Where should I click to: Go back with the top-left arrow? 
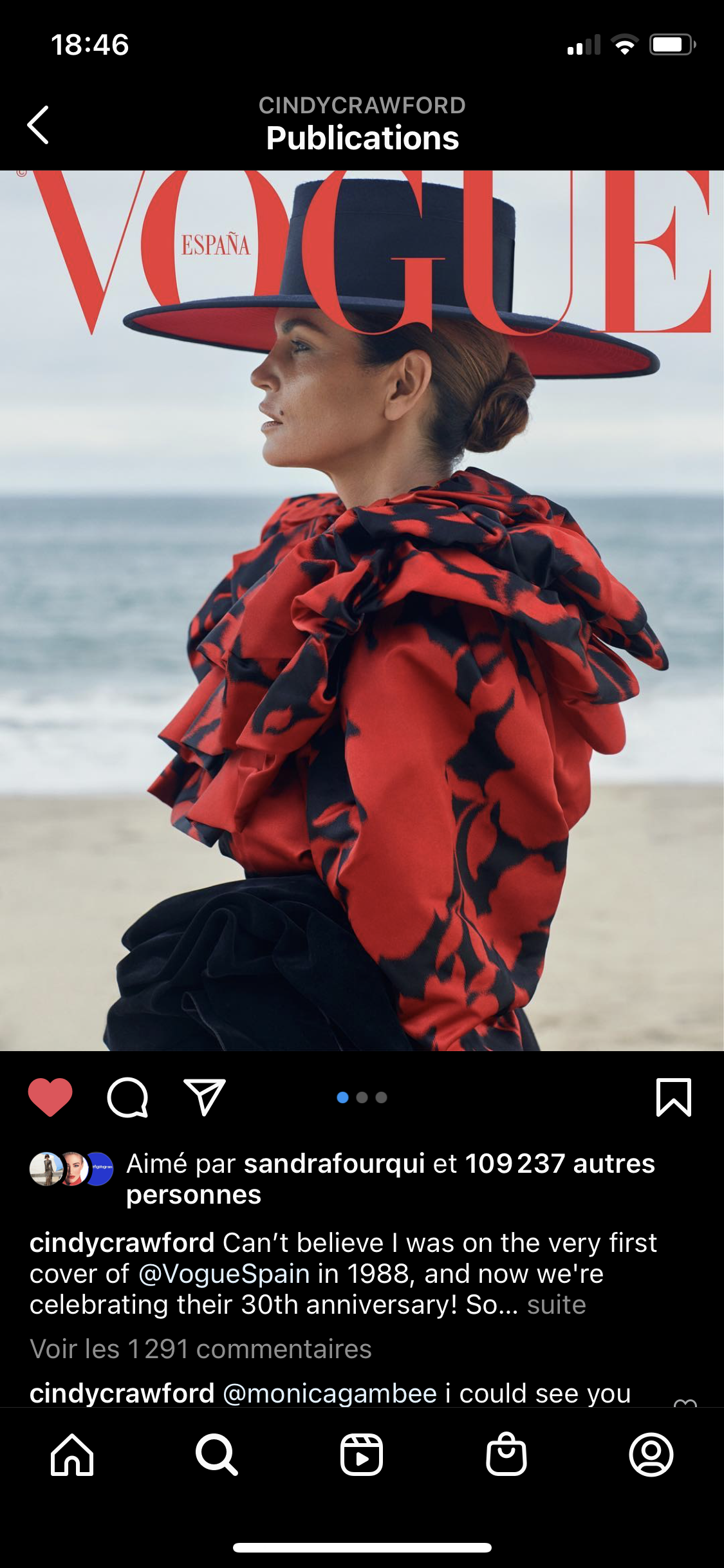[x=38, y=124]
